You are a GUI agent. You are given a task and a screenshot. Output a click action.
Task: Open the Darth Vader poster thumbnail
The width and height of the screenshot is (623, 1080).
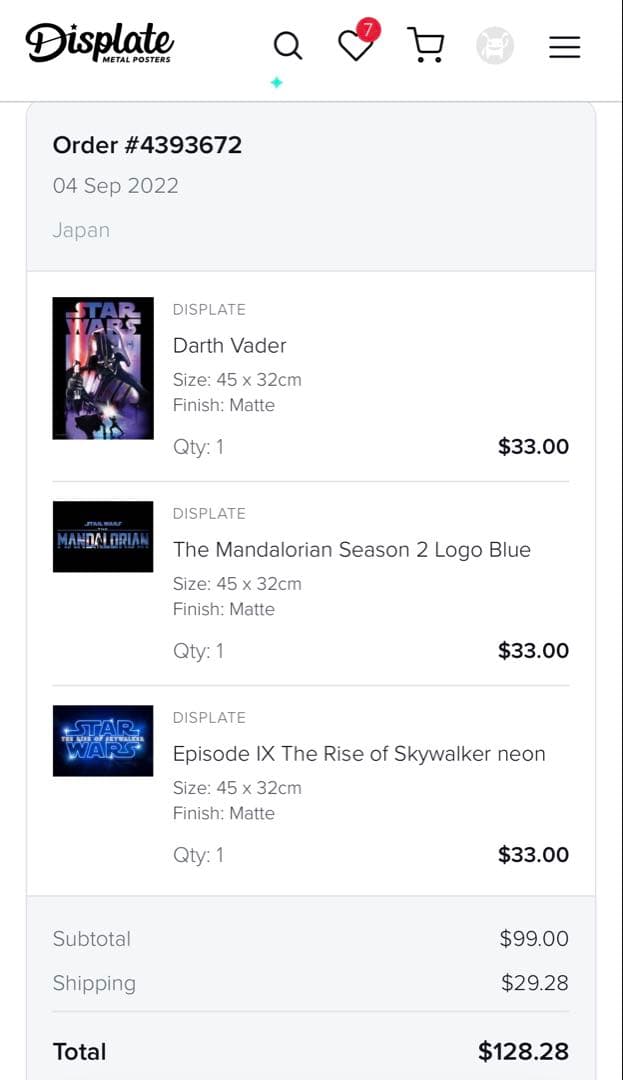tap(103, 368)
